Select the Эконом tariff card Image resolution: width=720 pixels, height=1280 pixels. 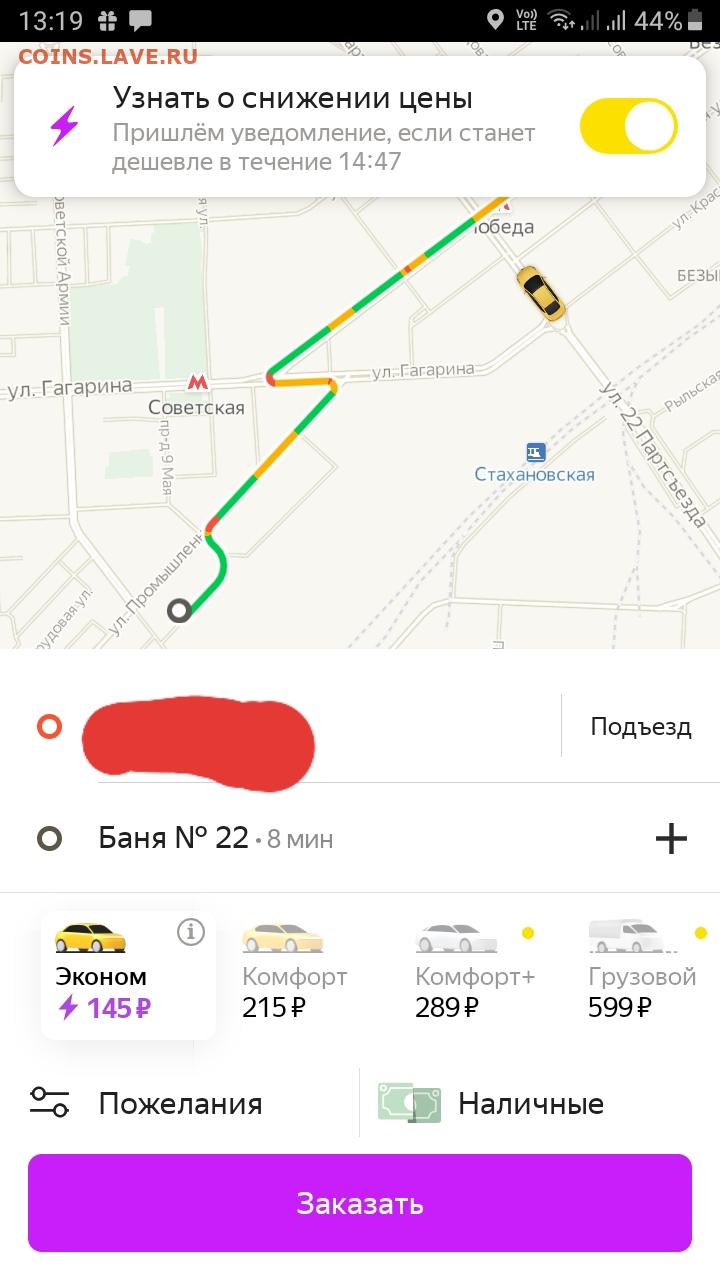click(x=128, y=974)
